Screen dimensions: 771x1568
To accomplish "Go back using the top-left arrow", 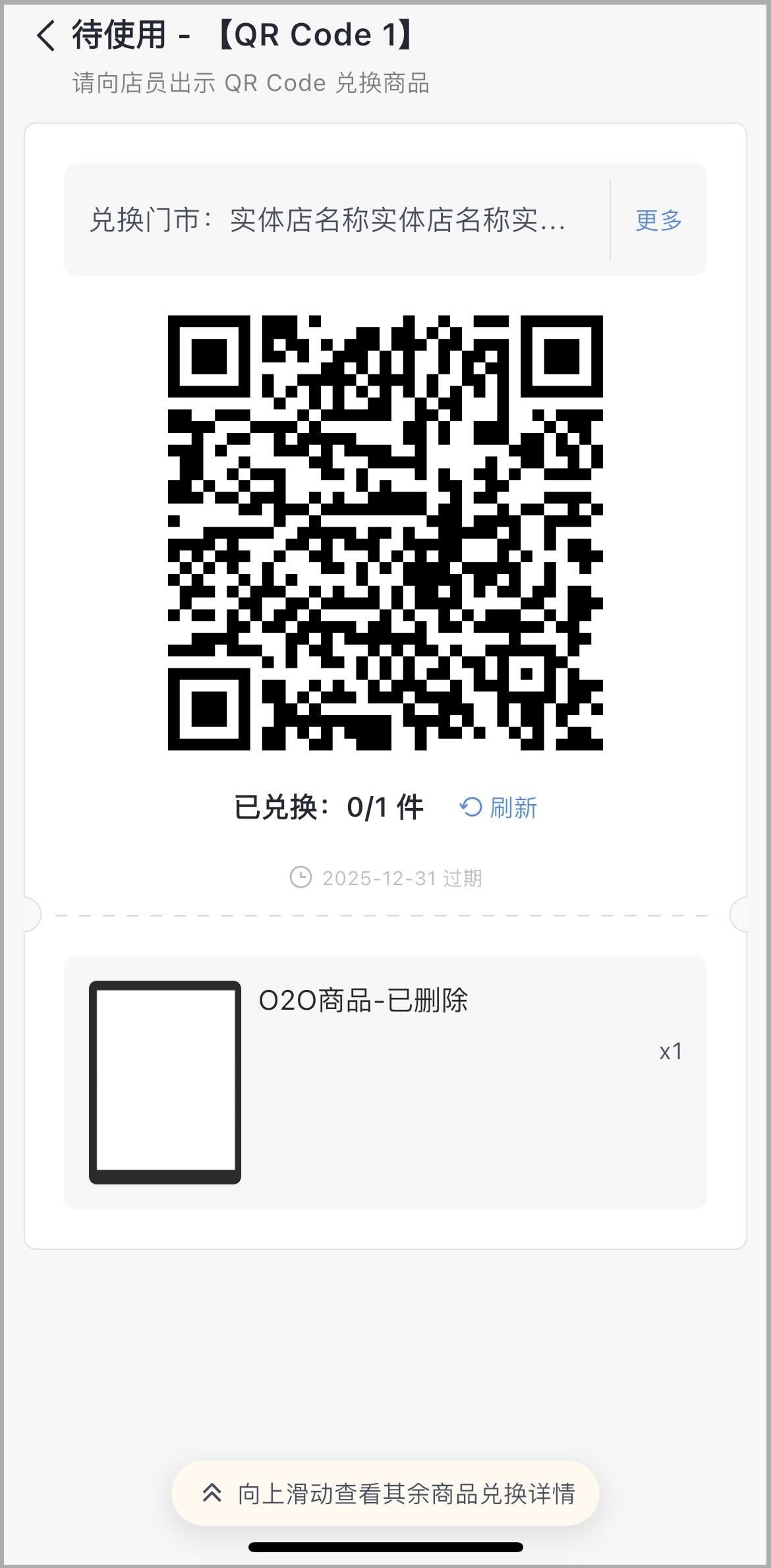I will (46, 35).
